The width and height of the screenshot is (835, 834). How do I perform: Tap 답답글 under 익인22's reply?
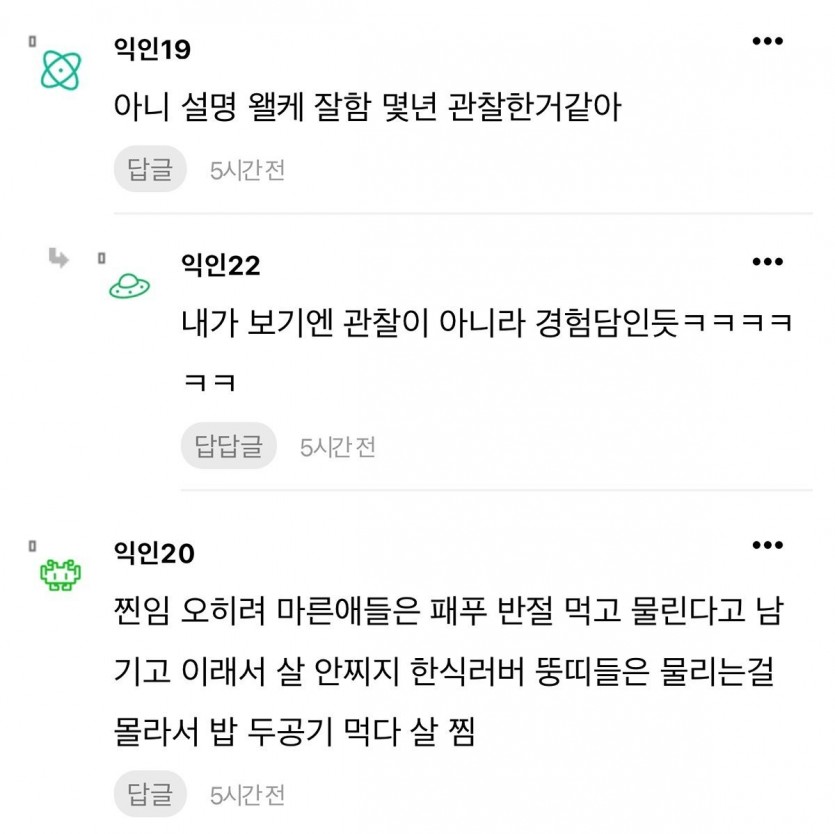[x=229, y=445]
